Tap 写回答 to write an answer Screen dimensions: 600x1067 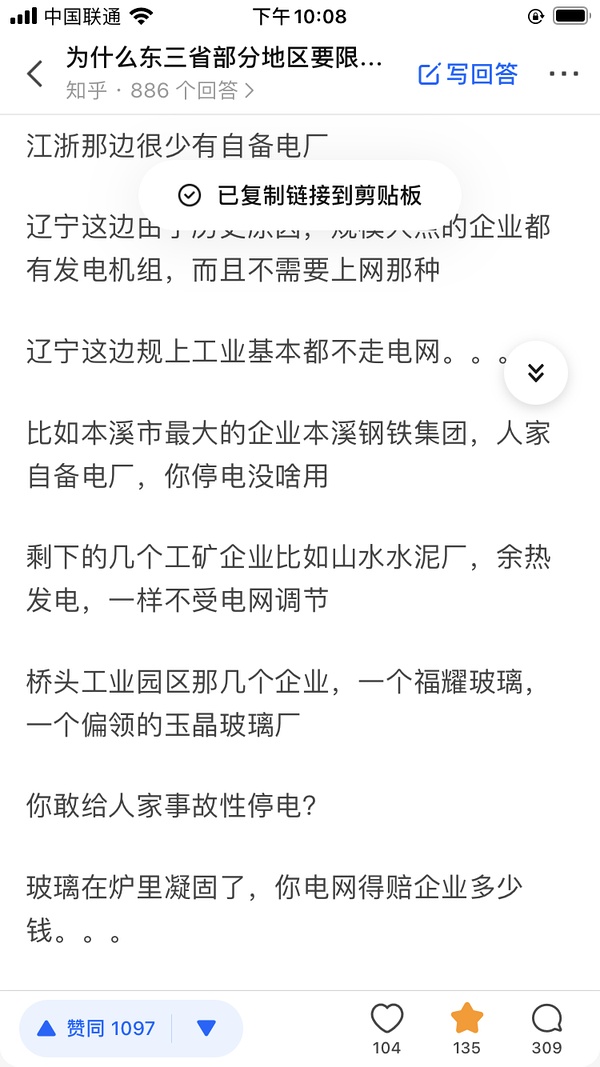click(467, 74)
